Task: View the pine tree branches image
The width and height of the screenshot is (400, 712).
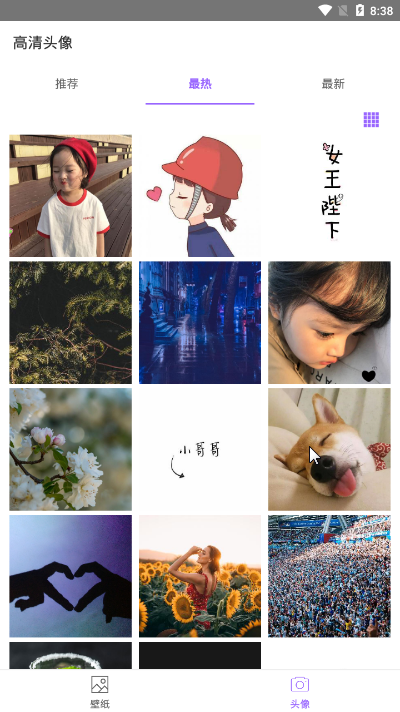Action: coord(70,322)
